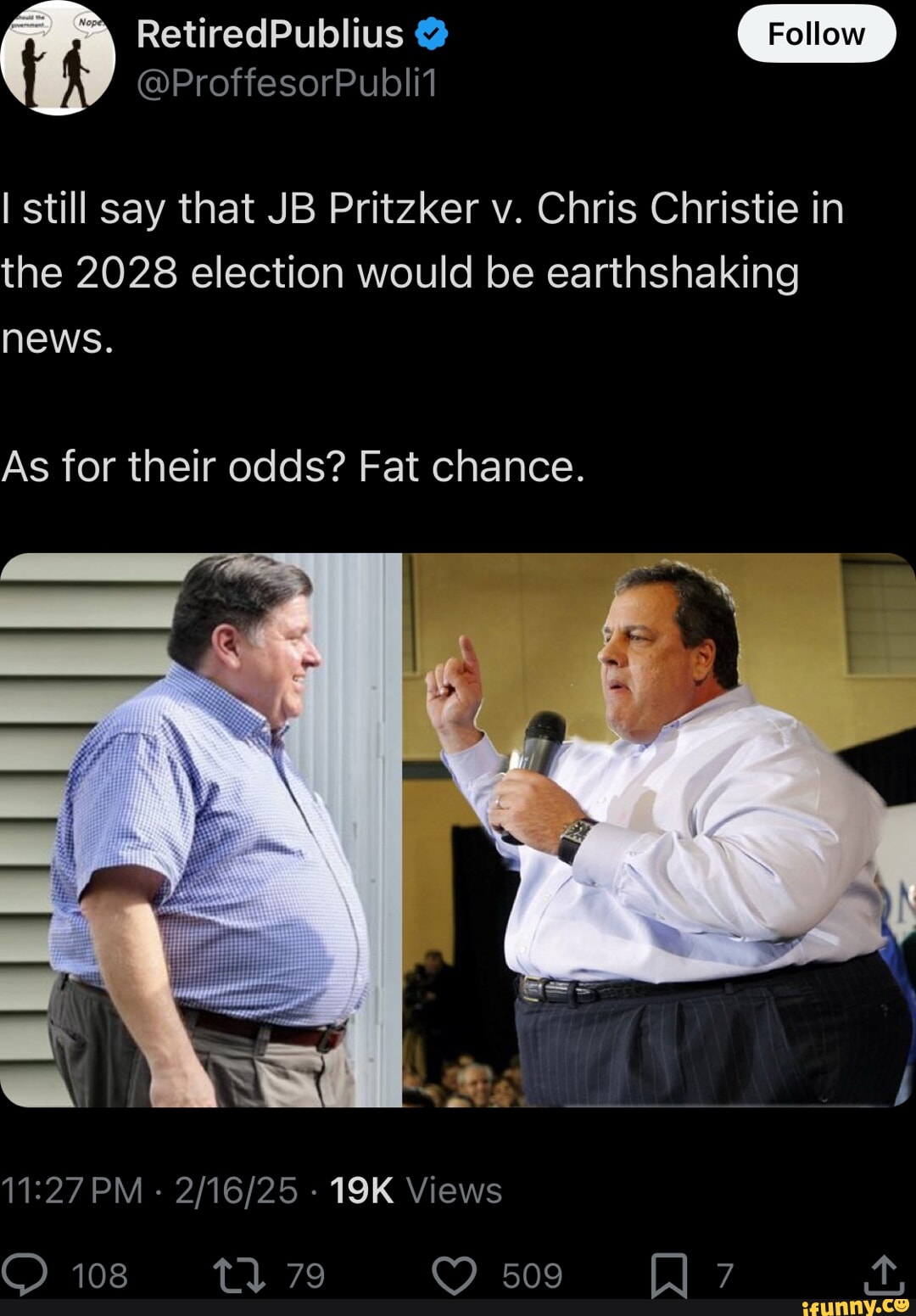This screenshot has width=916, height=1316.
Task: Open the right photo of the tweet
Action: click(x=659, y=830)
